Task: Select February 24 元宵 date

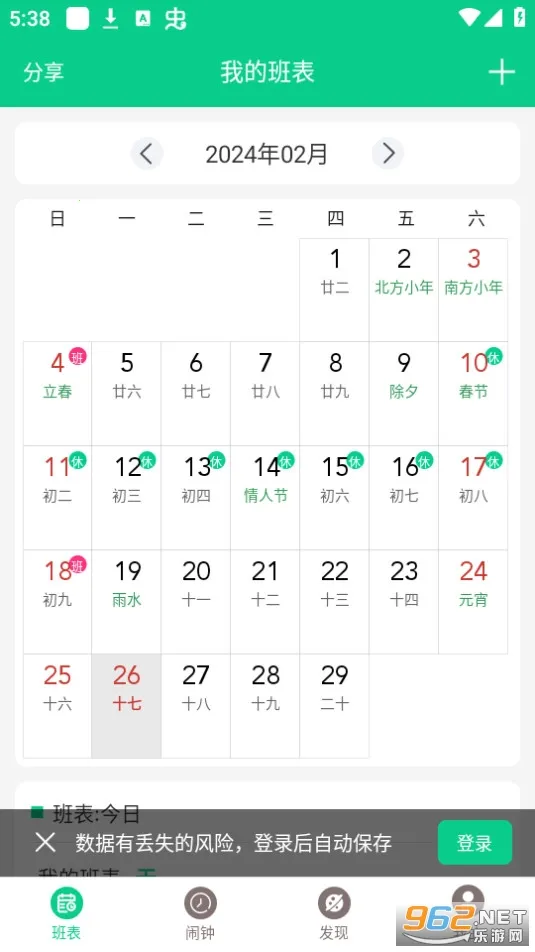Action: pyautogui.click(x=473, y=602)
